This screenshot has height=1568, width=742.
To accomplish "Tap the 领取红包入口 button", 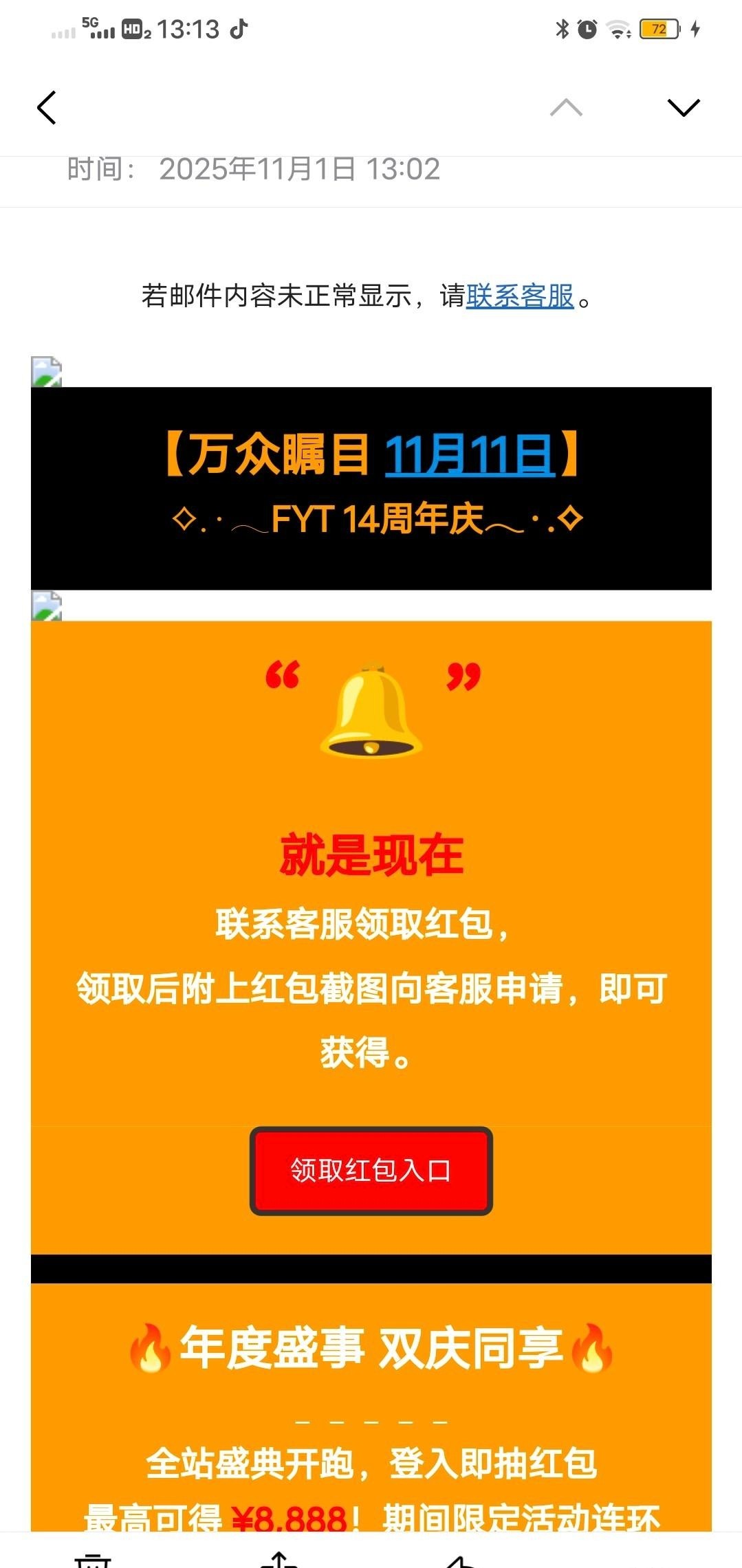I will (x=371, y=1171).
